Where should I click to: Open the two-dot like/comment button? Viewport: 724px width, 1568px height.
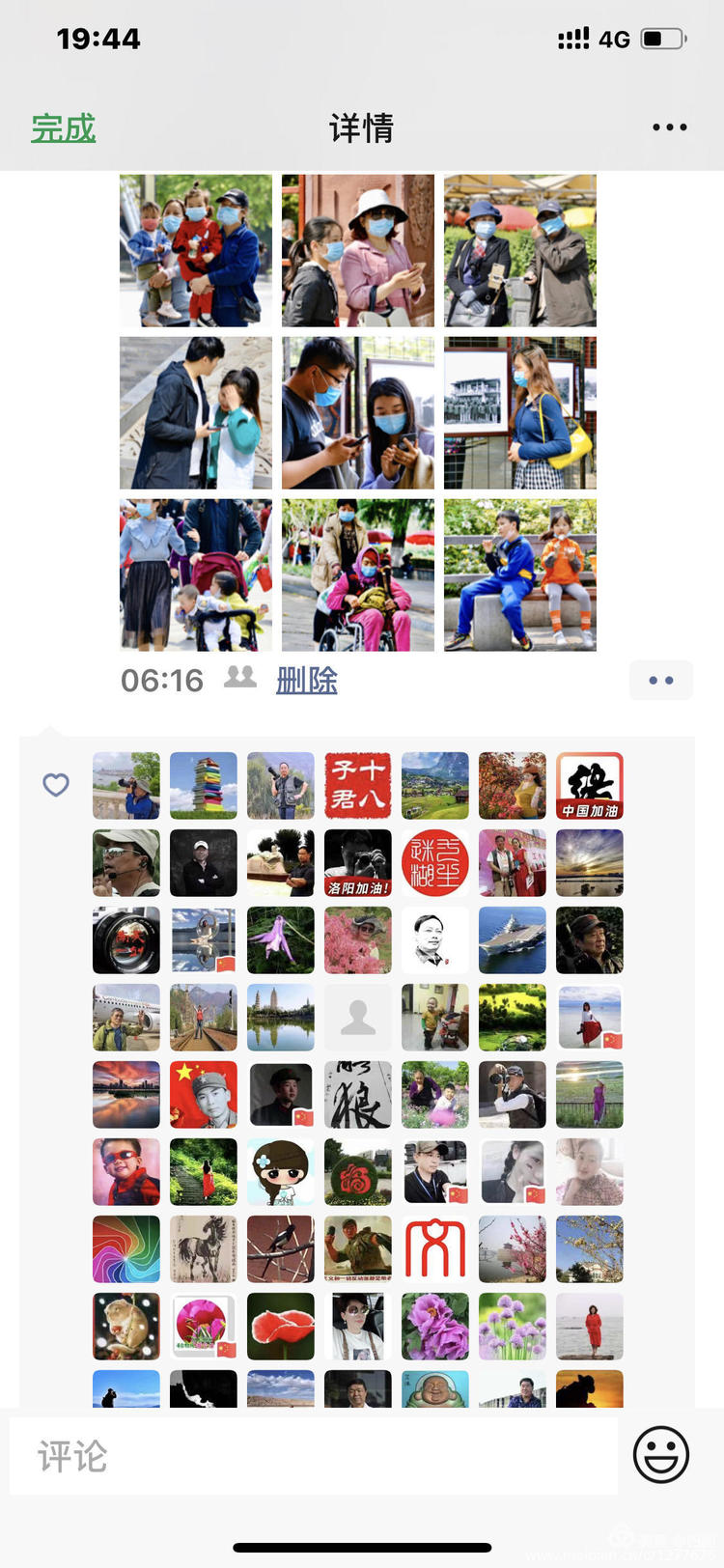(660, 681)
